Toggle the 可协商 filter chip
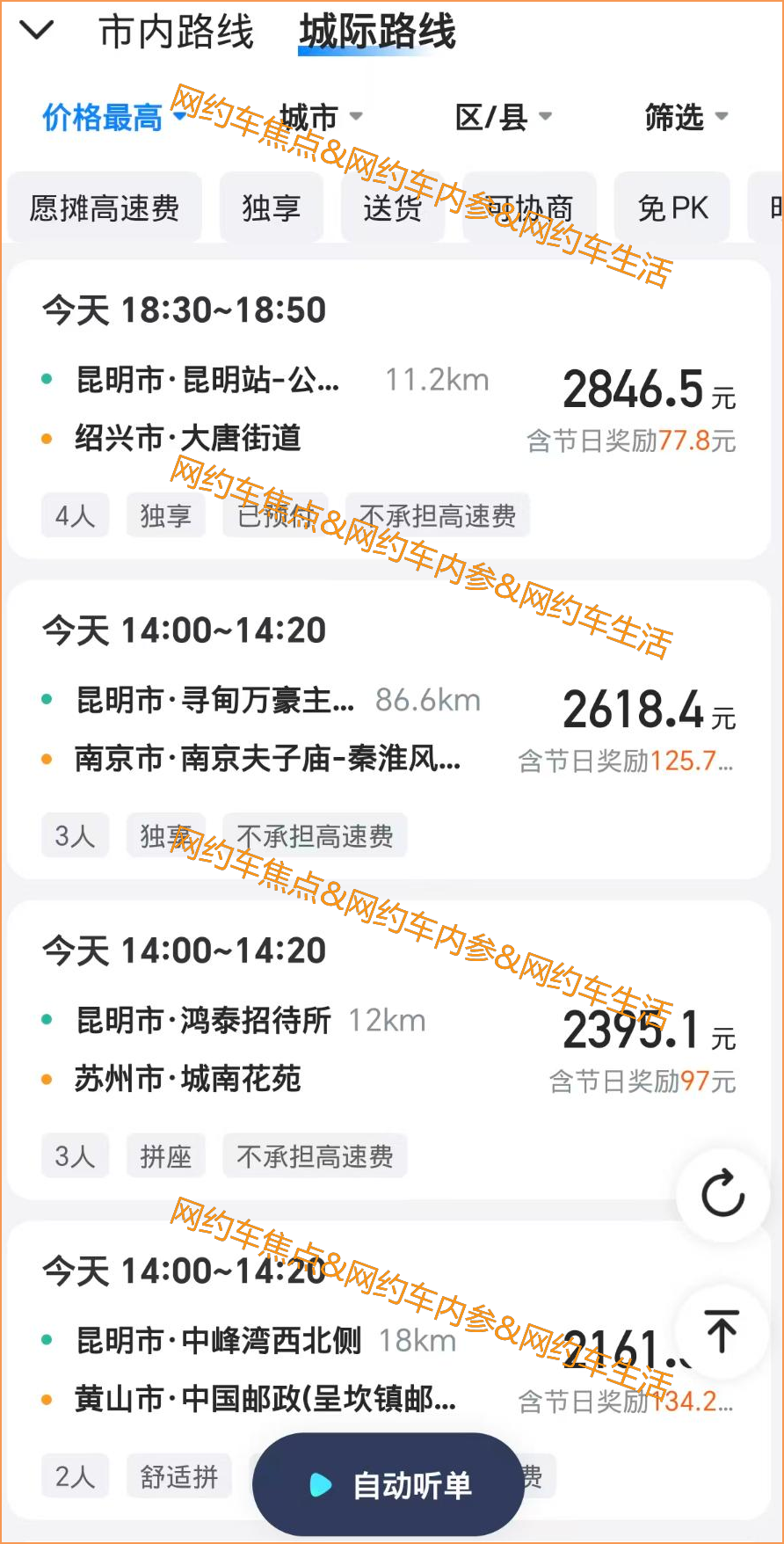The height and width of the screenshot is (1544, 784). (x=528, y=207)
